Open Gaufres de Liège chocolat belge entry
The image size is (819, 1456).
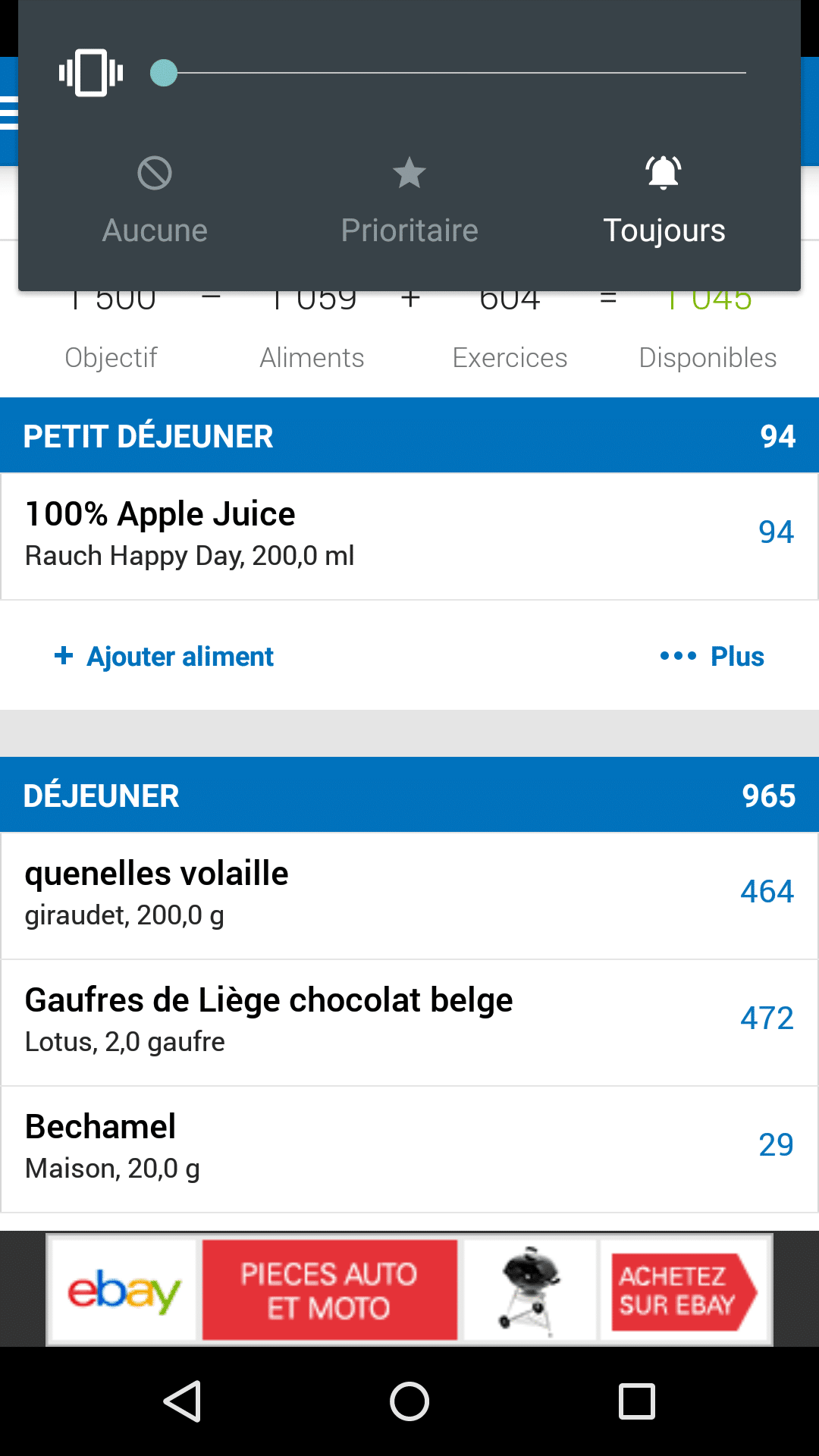click(409, 1022)
